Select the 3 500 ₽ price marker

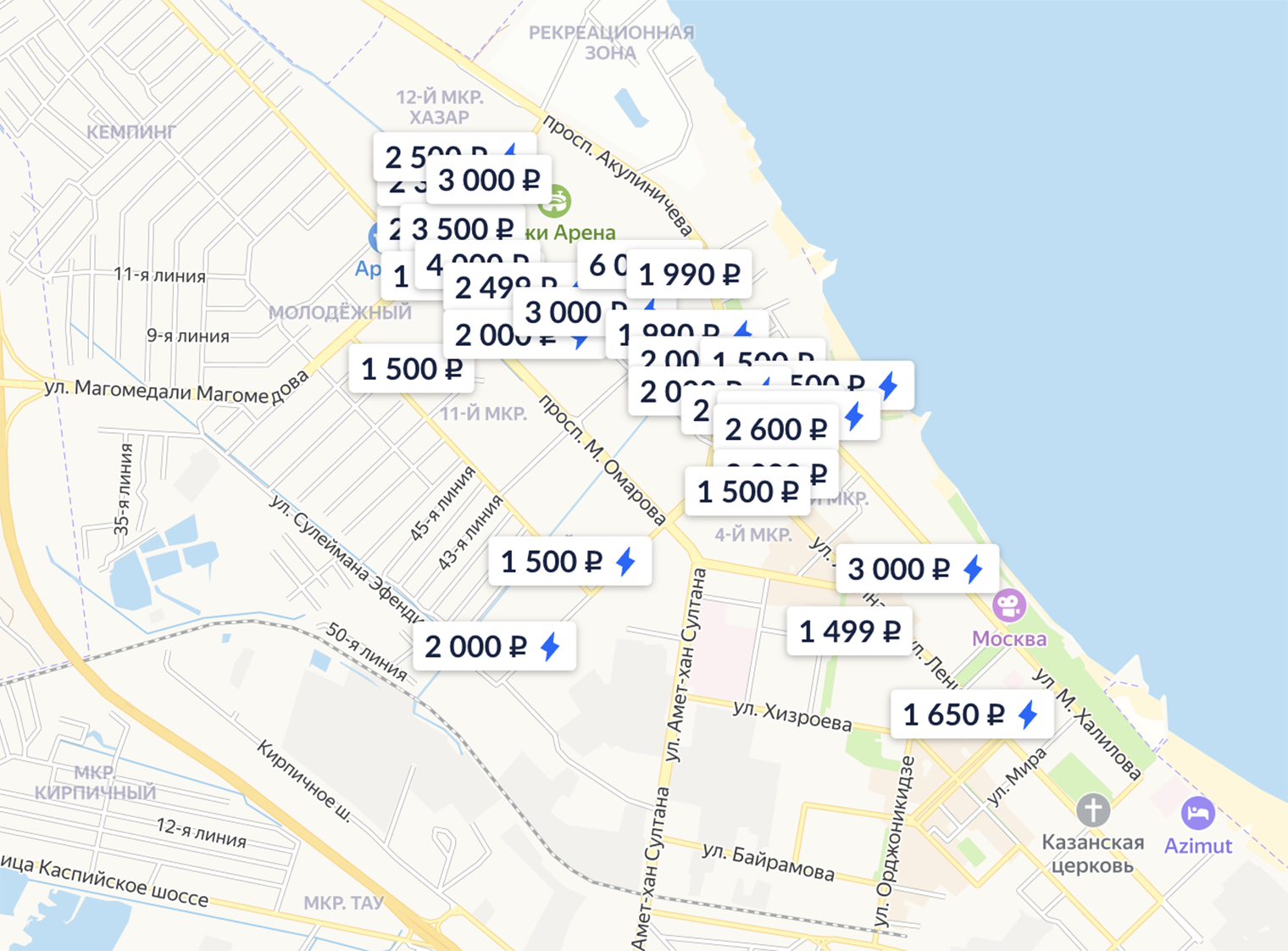pos(463,229)
